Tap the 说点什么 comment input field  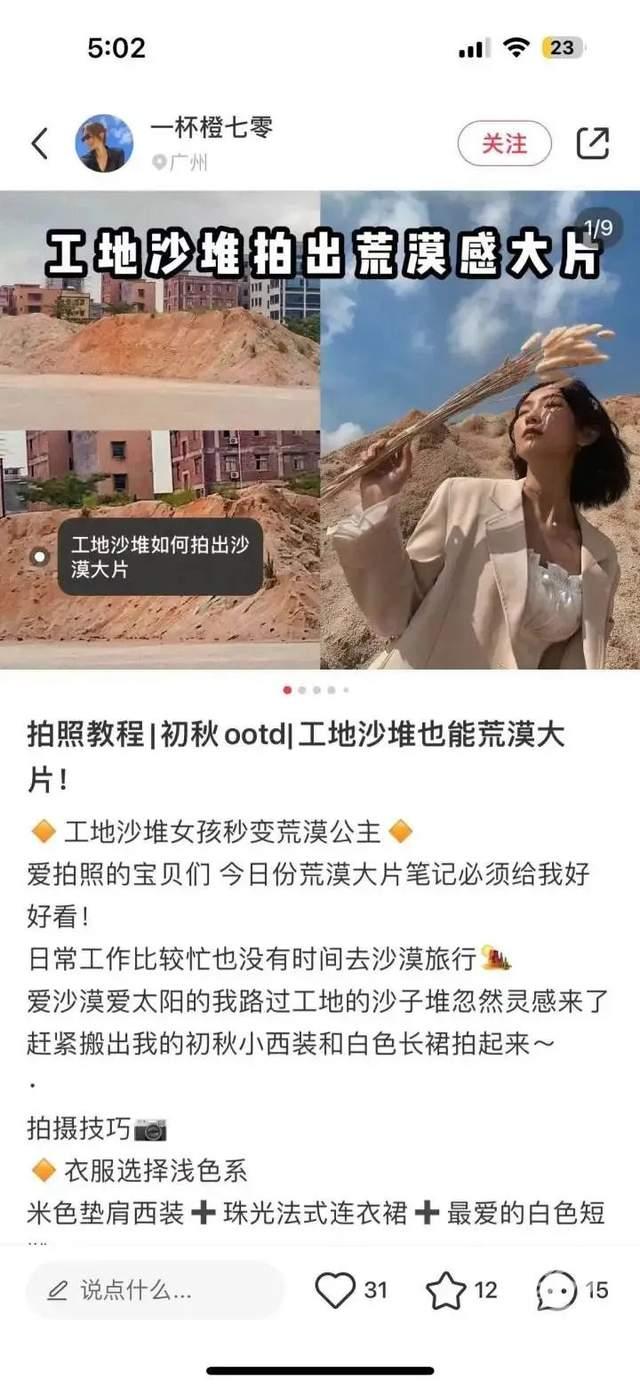(x=155, y=1290)
